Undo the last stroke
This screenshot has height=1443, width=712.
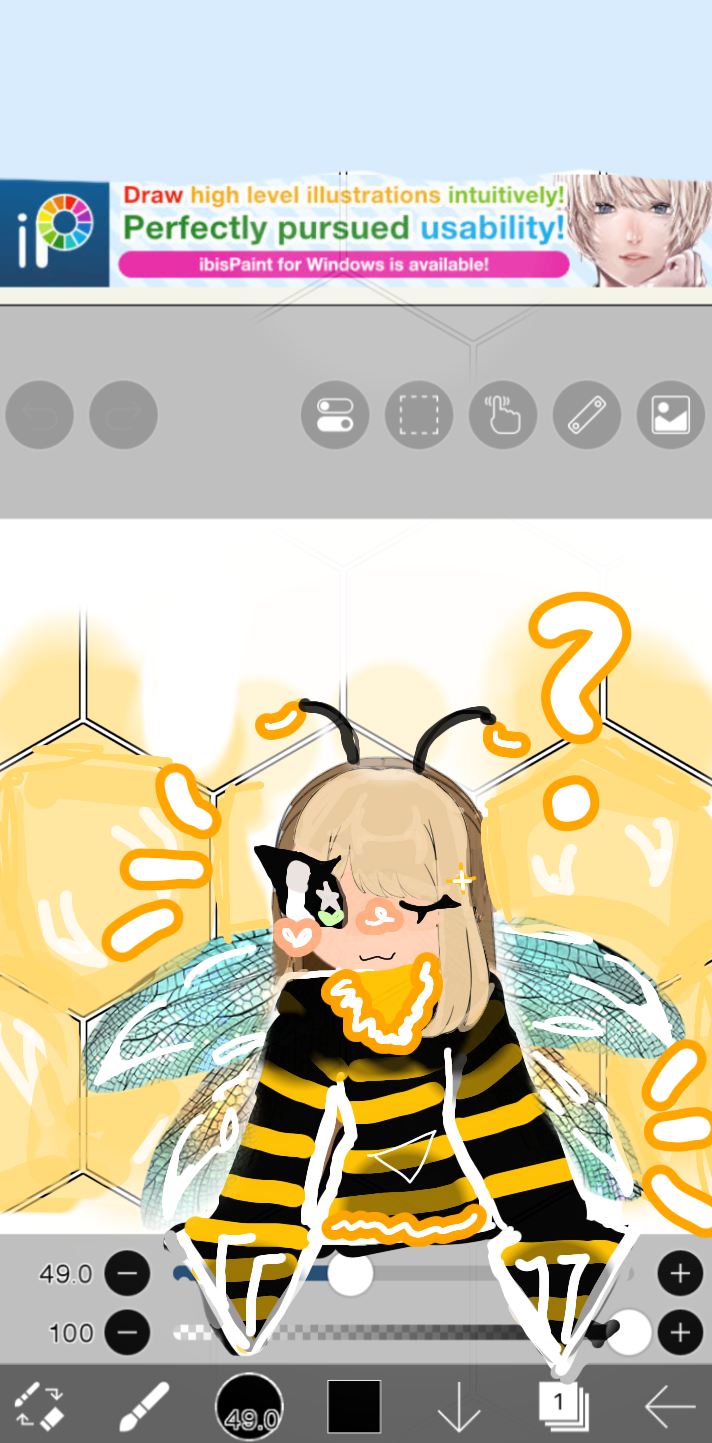[39, 414]
